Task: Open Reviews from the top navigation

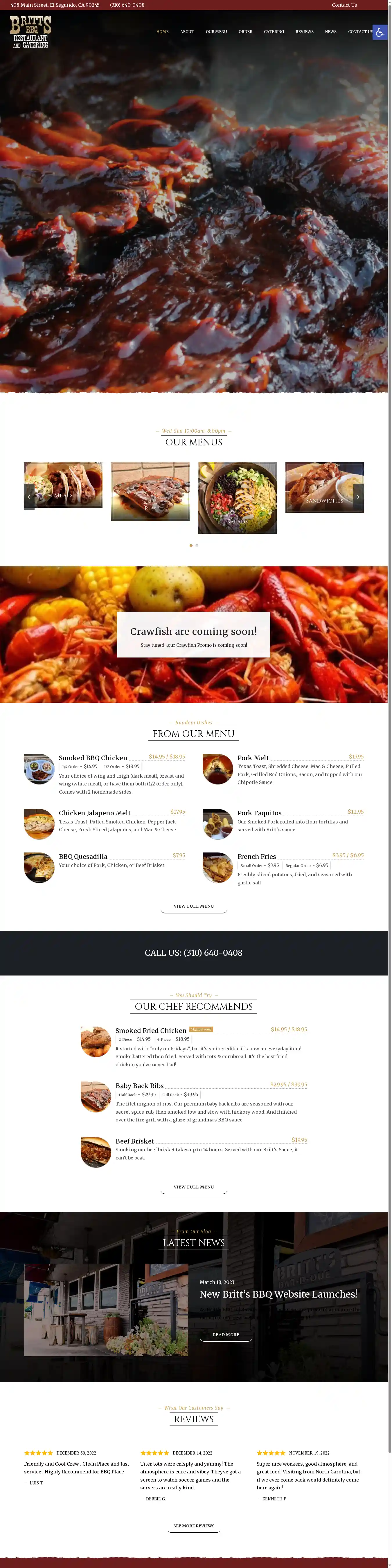Action: [x=304, y=32]
